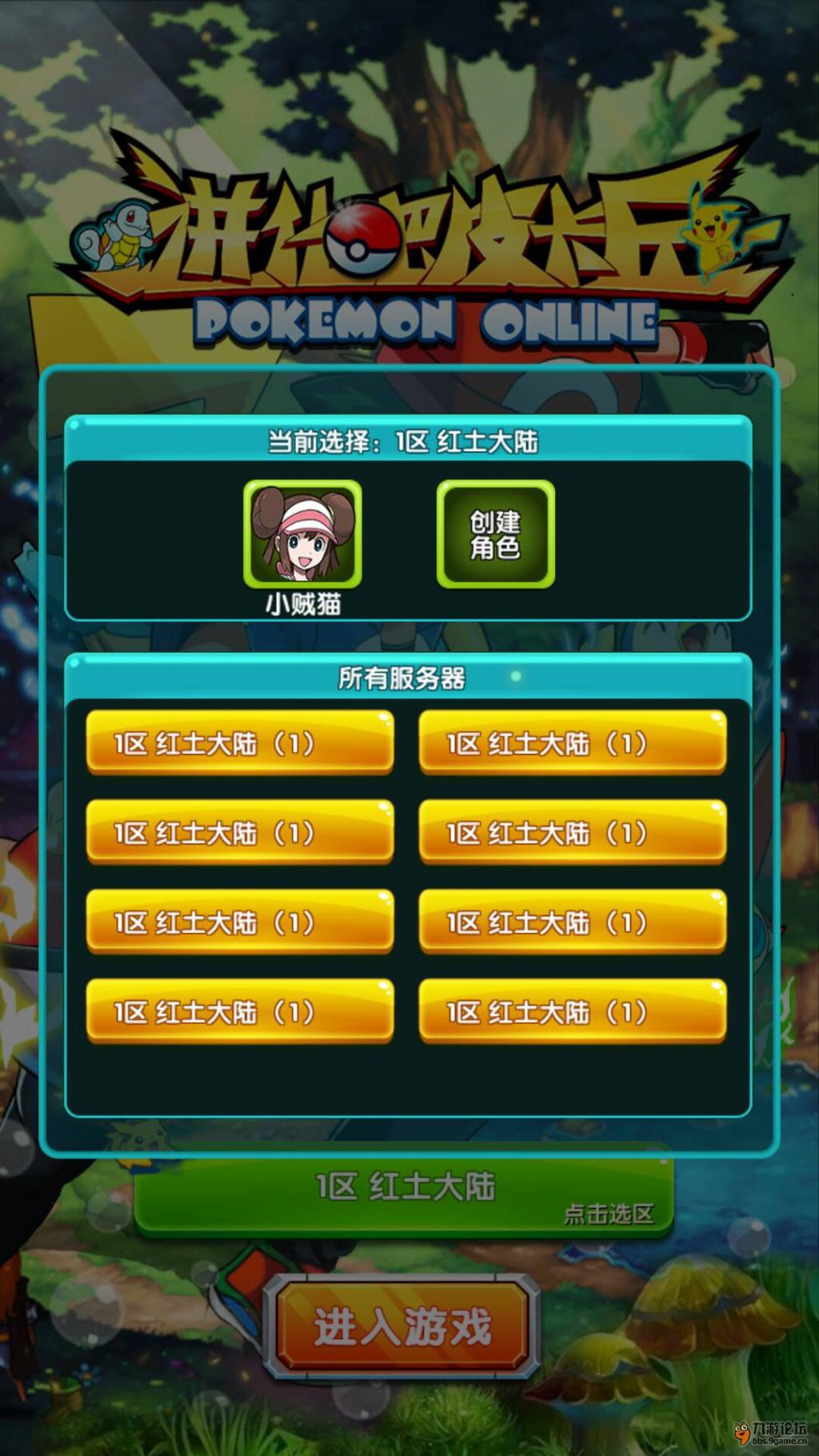Select the 小贼猫 character avatar

[302, 534]
